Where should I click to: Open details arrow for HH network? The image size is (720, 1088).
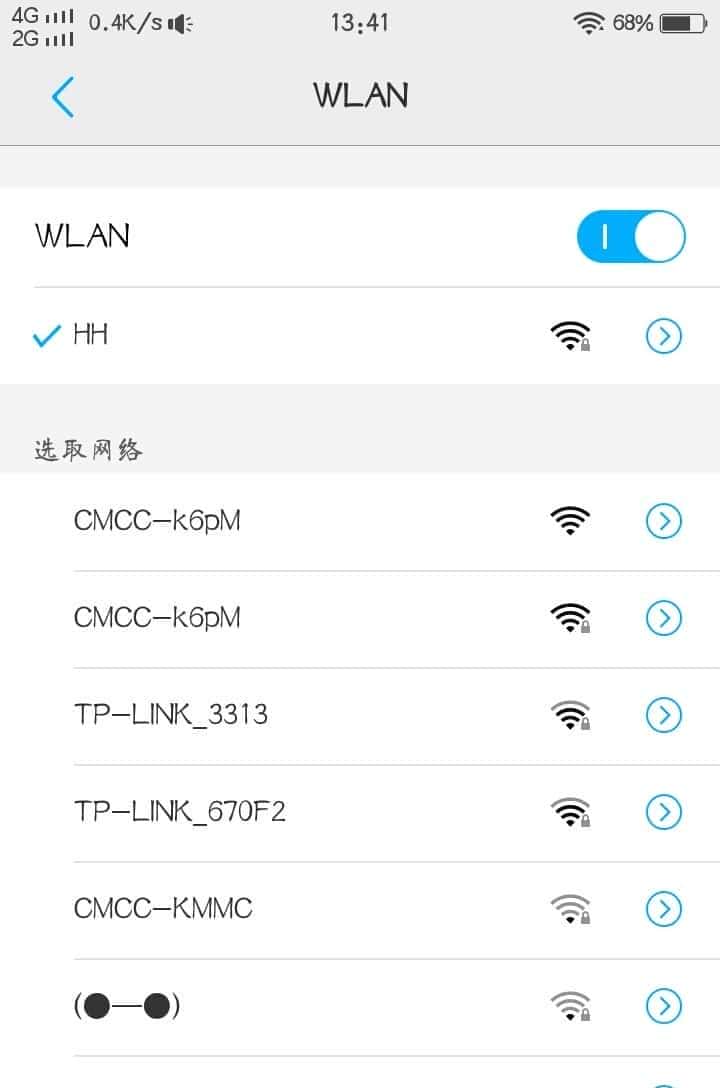tap(663, 335)
